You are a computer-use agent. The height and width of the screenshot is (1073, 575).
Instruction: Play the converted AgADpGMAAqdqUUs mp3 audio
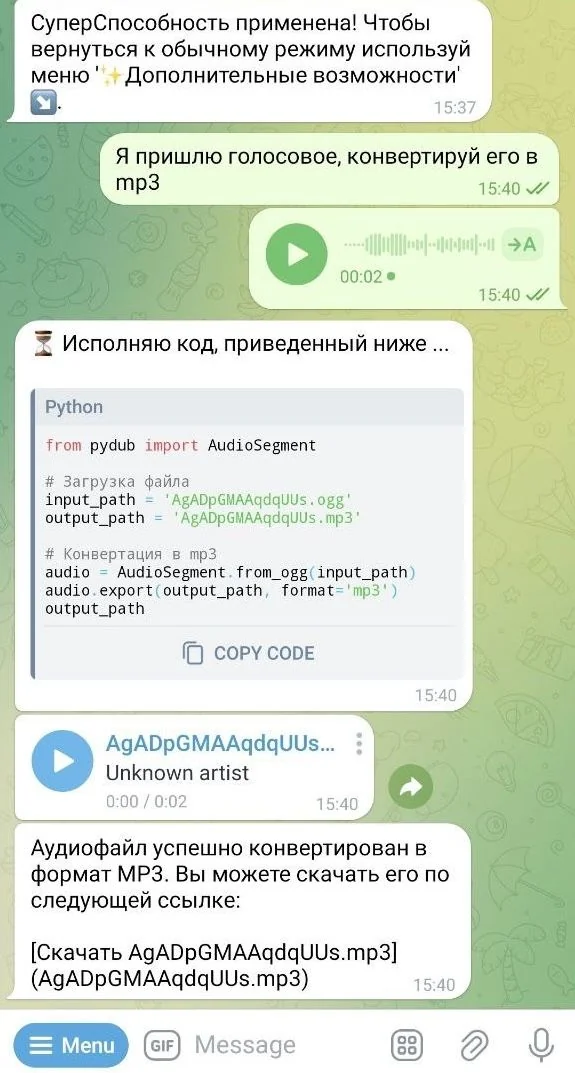coord(62,761)
